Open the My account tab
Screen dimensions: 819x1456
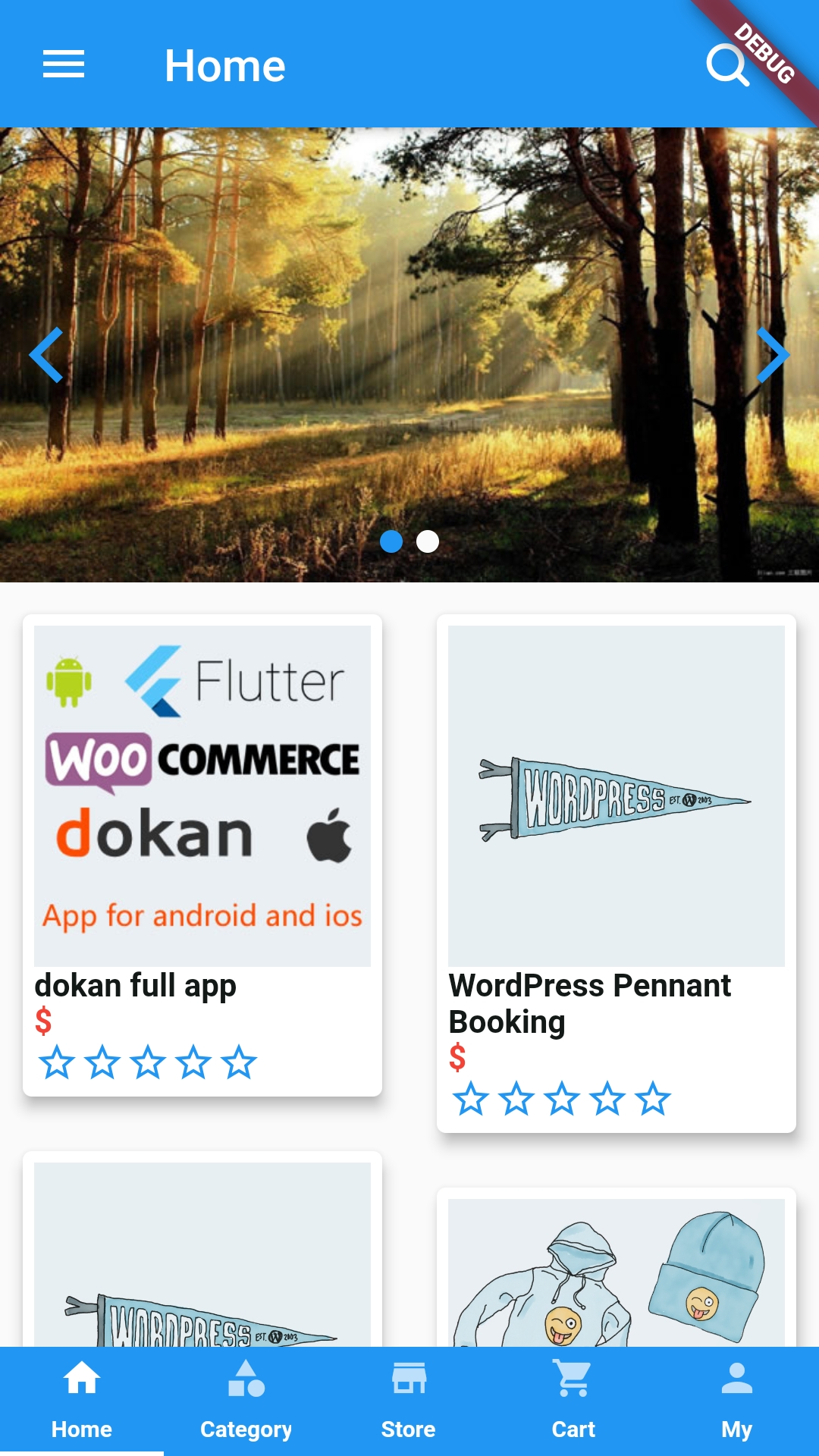(736, 1400)
